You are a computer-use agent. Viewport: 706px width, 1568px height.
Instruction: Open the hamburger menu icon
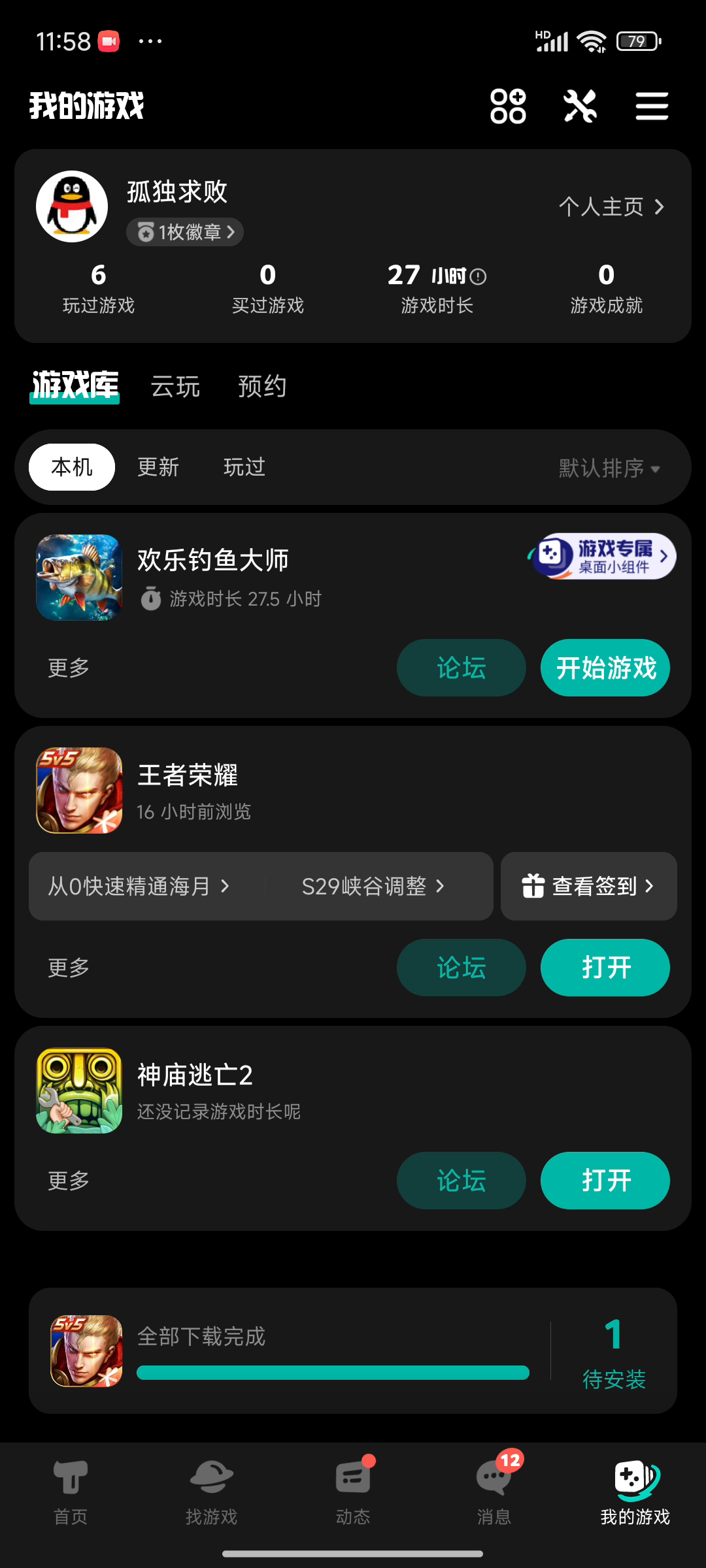pos(652,106)
